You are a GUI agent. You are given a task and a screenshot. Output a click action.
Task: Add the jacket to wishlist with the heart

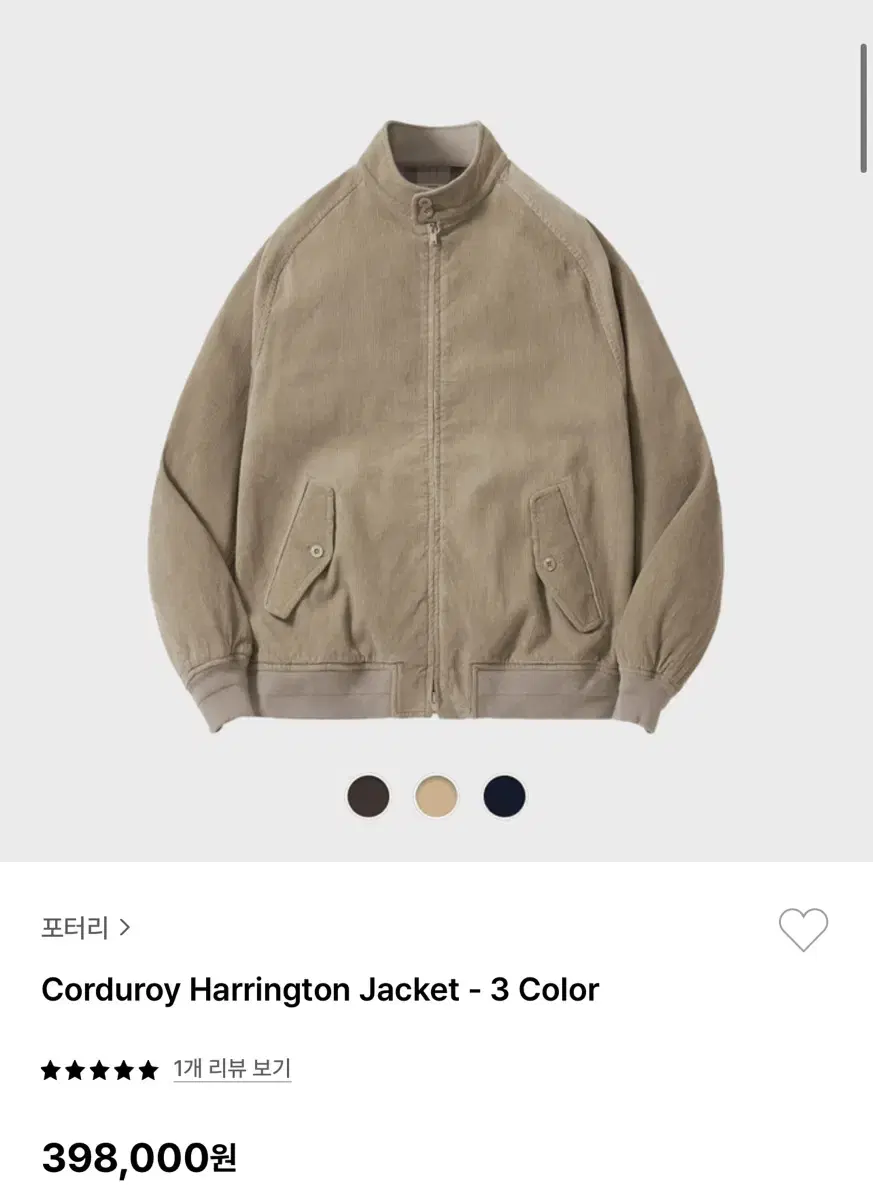click(803, 930)
